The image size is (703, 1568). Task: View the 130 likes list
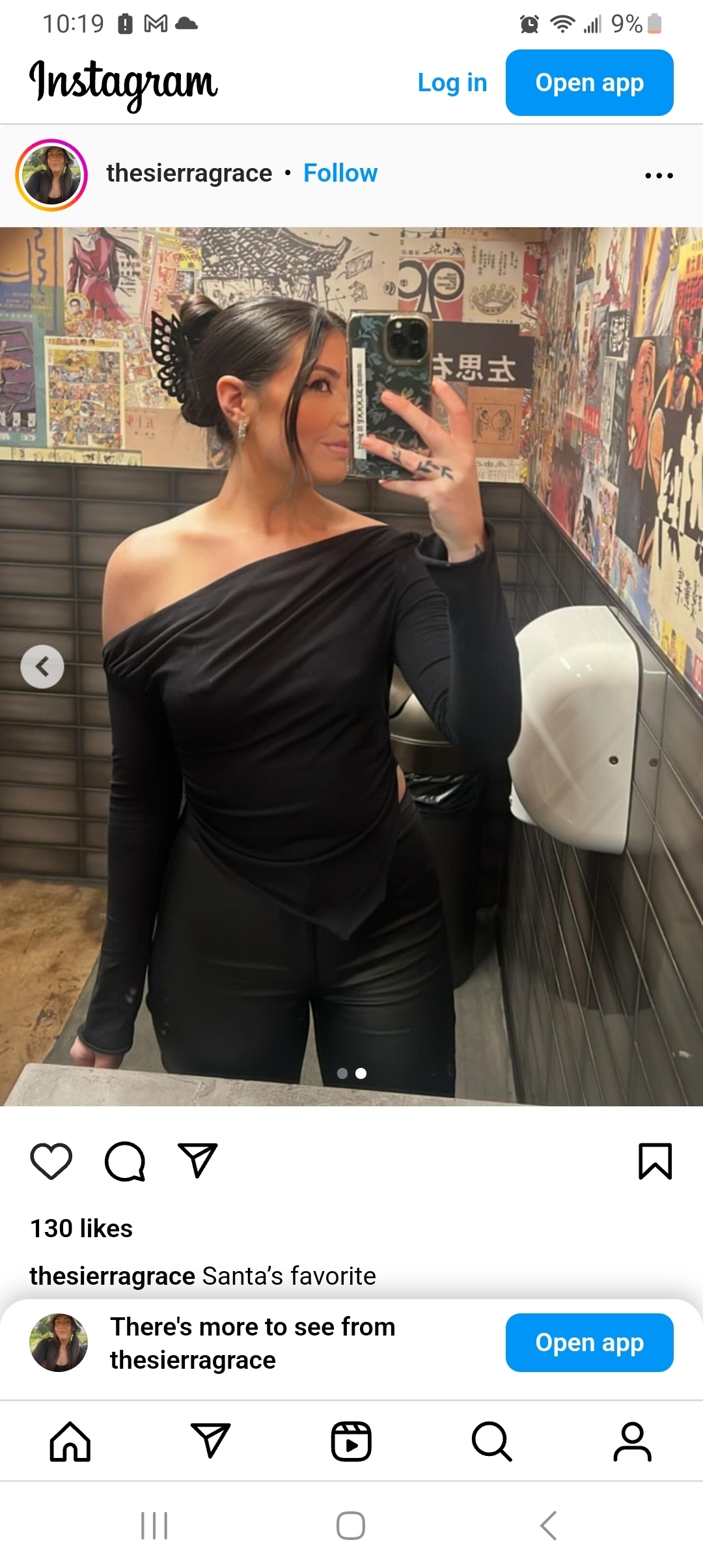pos(81,1229)
